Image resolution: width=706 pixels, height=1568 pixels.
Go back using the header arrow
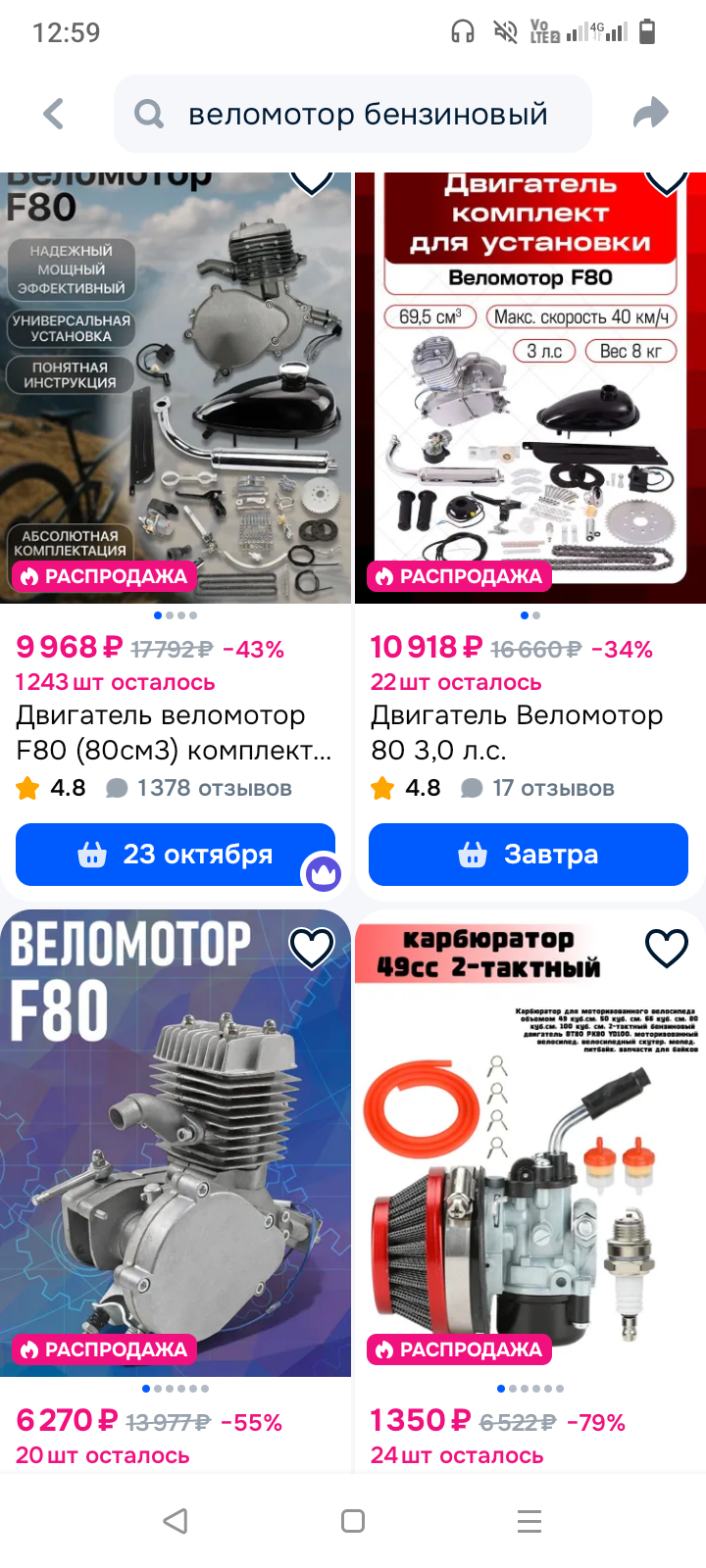pos(55,114)
